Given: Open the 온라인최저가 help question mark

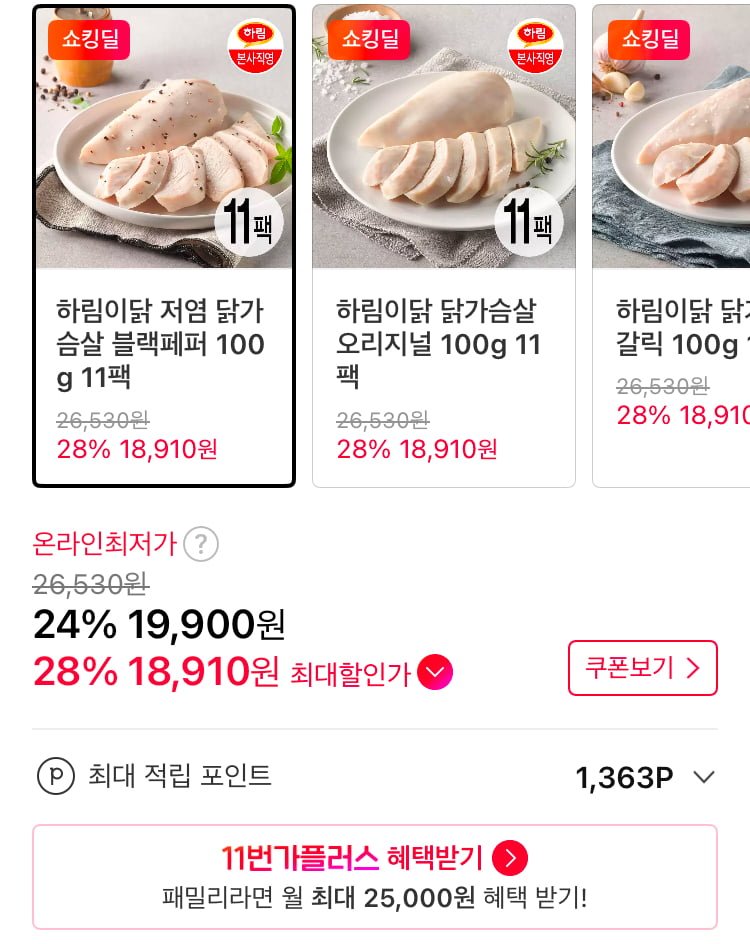Looking at the screenshot, I should (201, 545).
